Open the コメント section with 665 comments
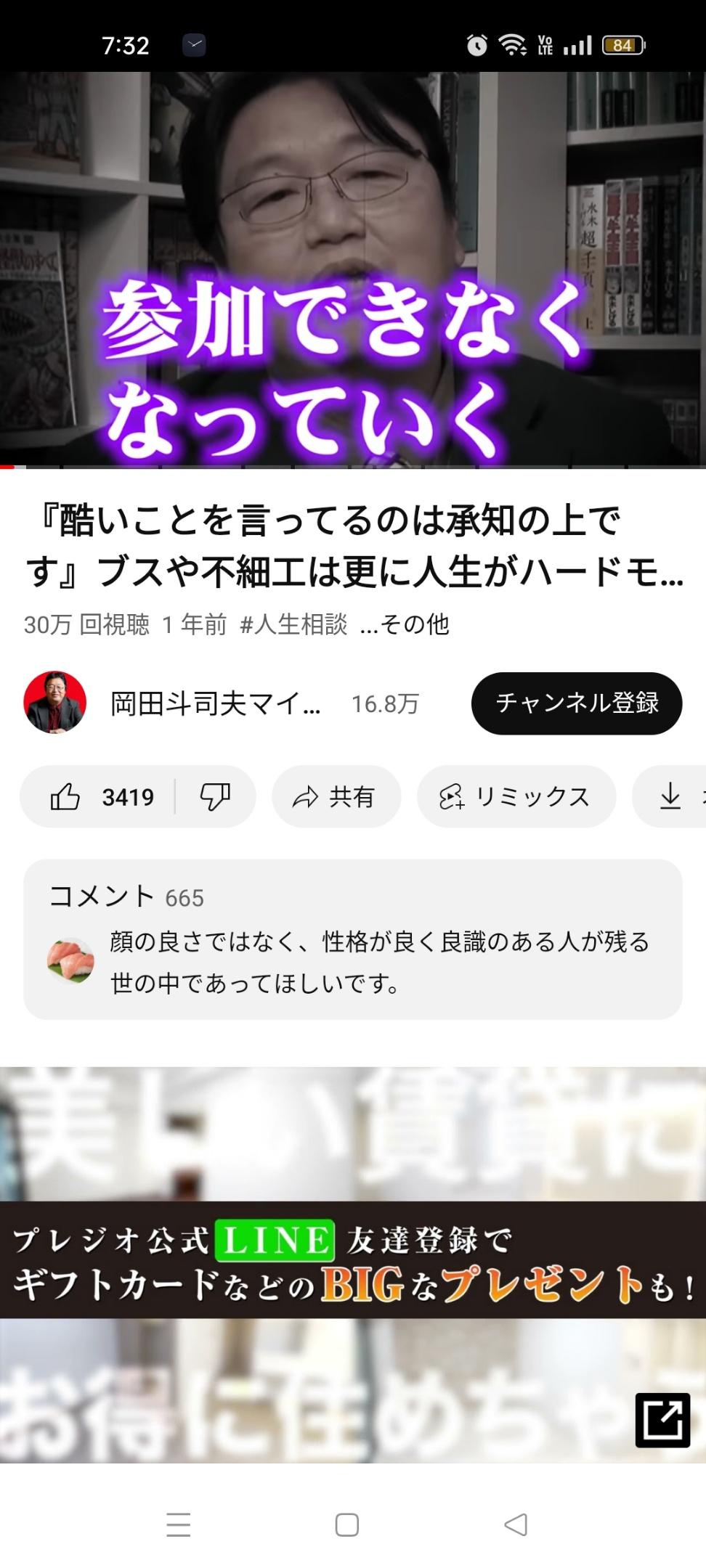706x1568 pixels. [x=353, y=939]
